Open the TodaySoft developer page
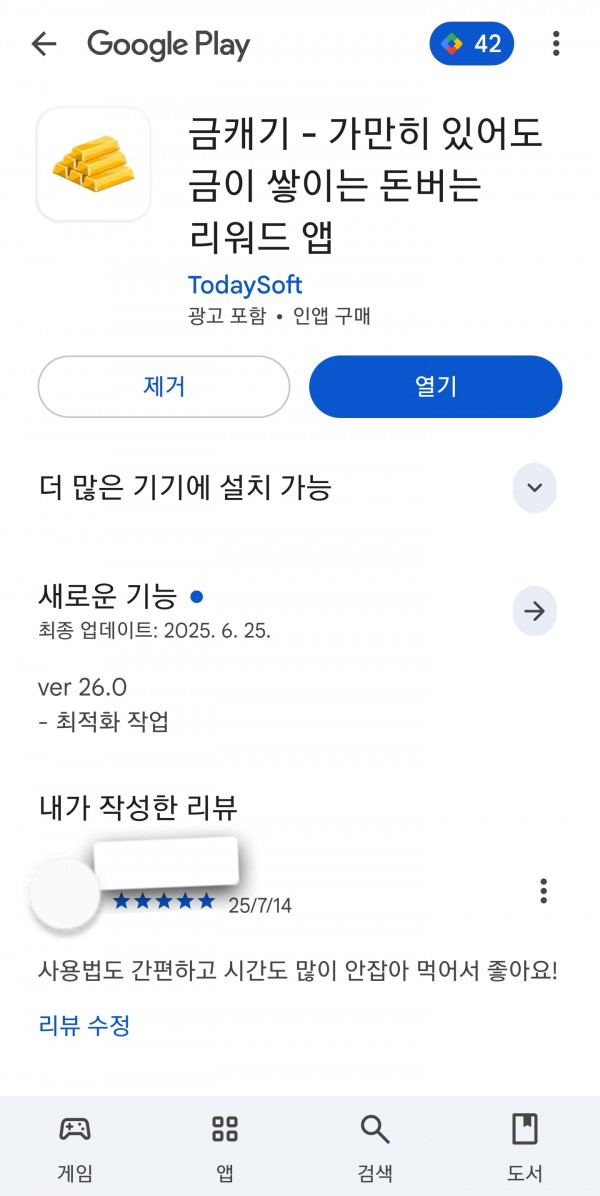This screenshot has width=600, height=1196. tap(245, 285)
